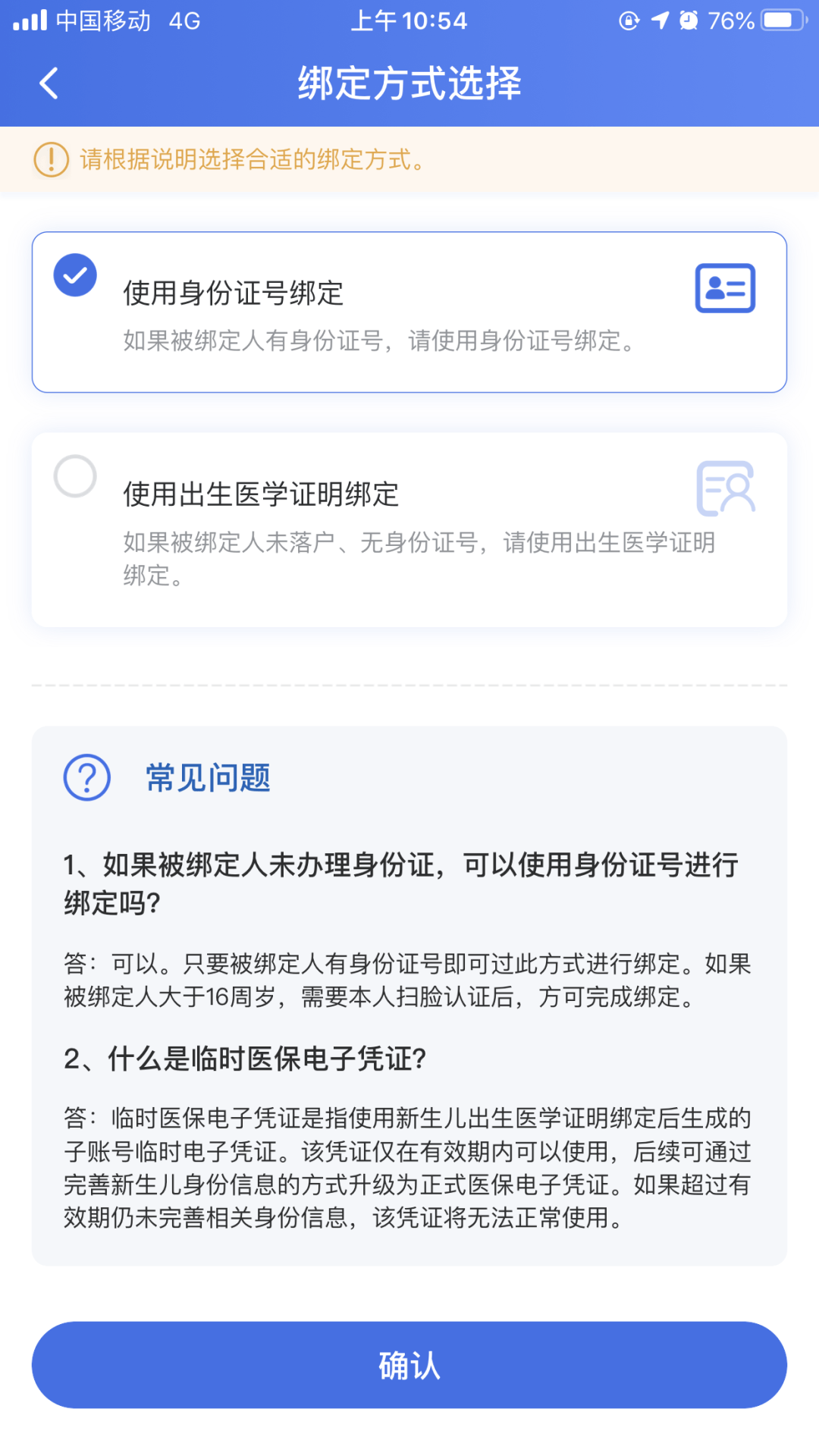Tap the 常见问题 section header
The image size is (819, 1456).
click(206, 778)
